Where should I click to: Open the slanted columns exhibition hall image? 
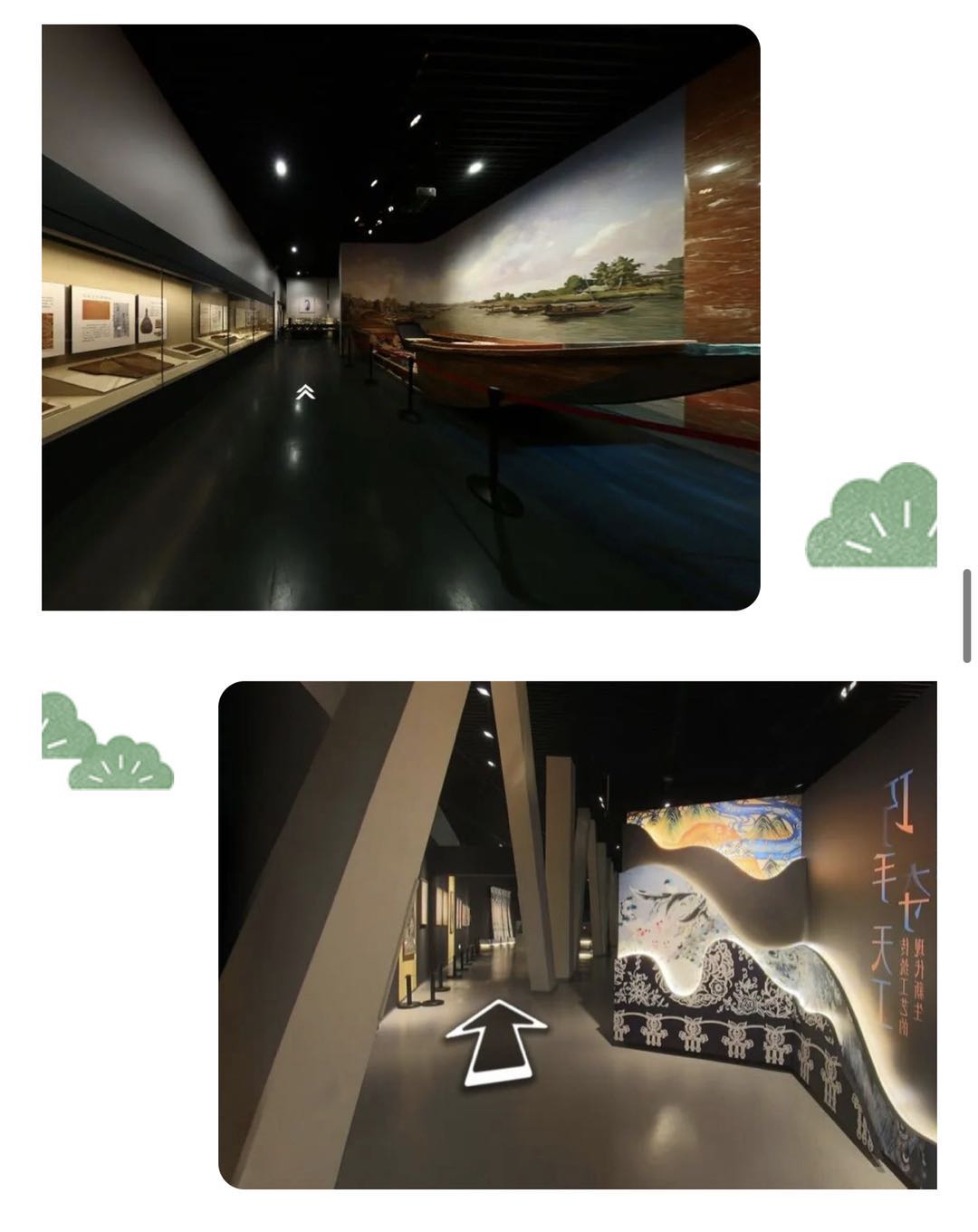tap(577, 934)
